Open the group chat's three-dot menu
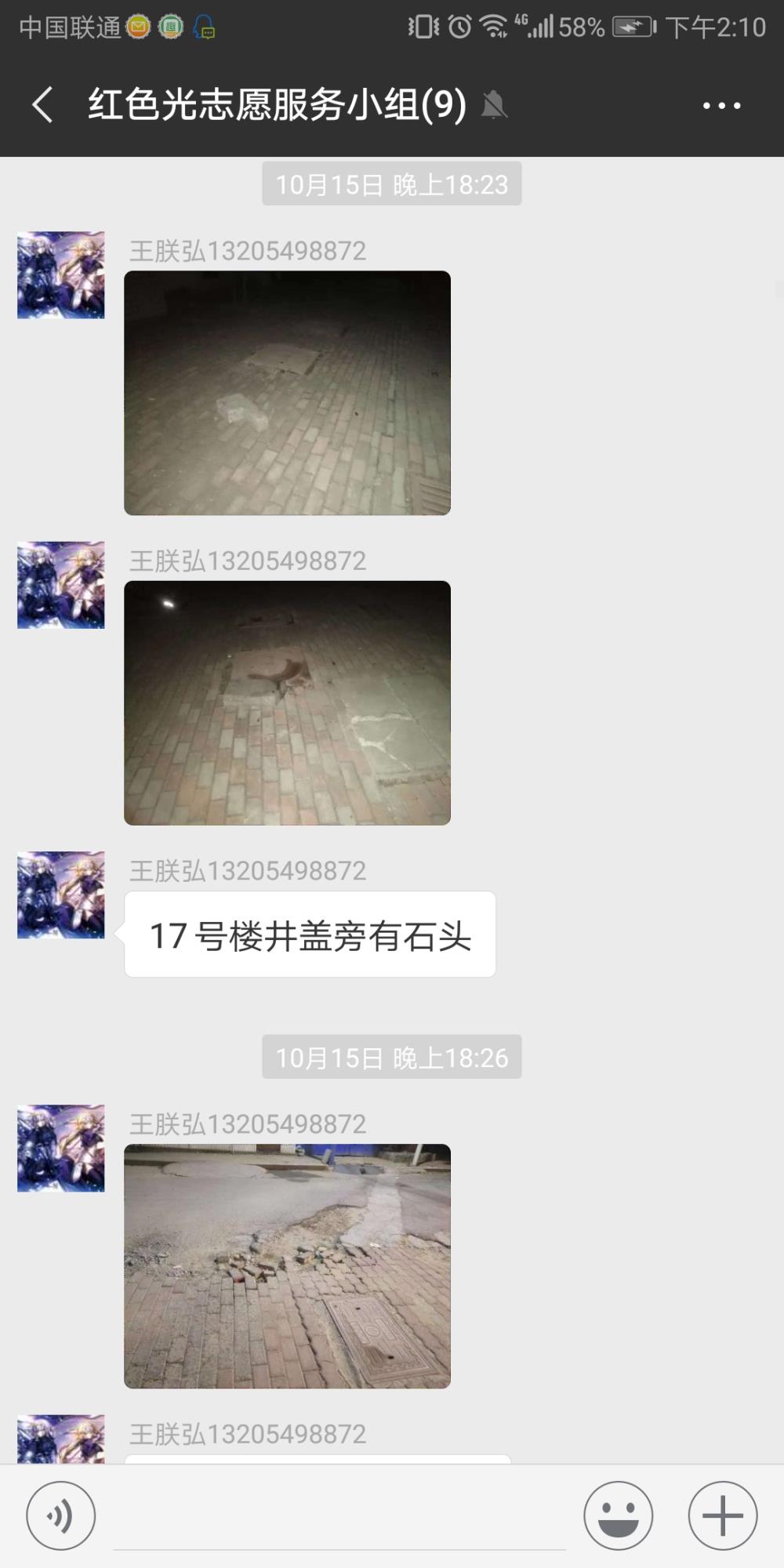784x1568 pixels. (721, 105)
